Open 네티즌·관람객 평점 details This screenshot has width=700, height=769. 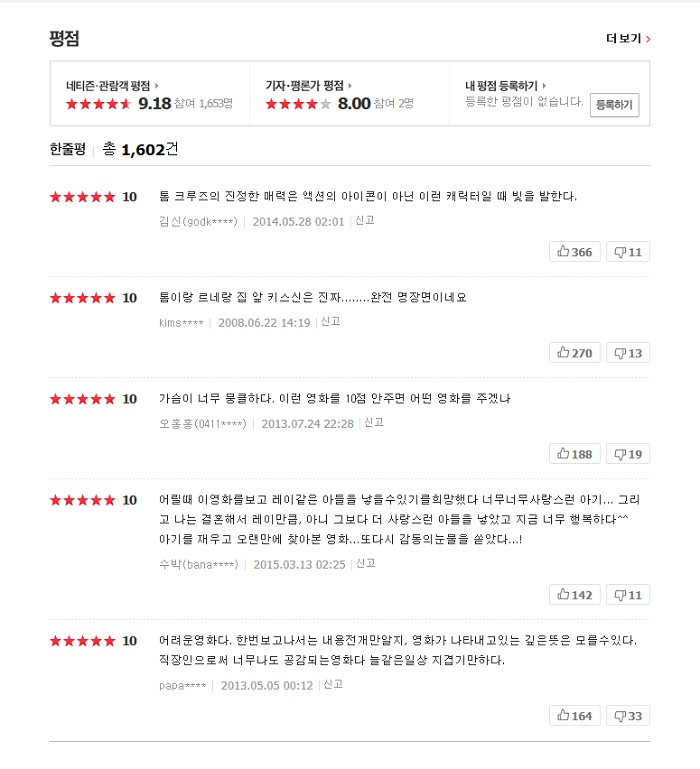[x=111, y=86]
